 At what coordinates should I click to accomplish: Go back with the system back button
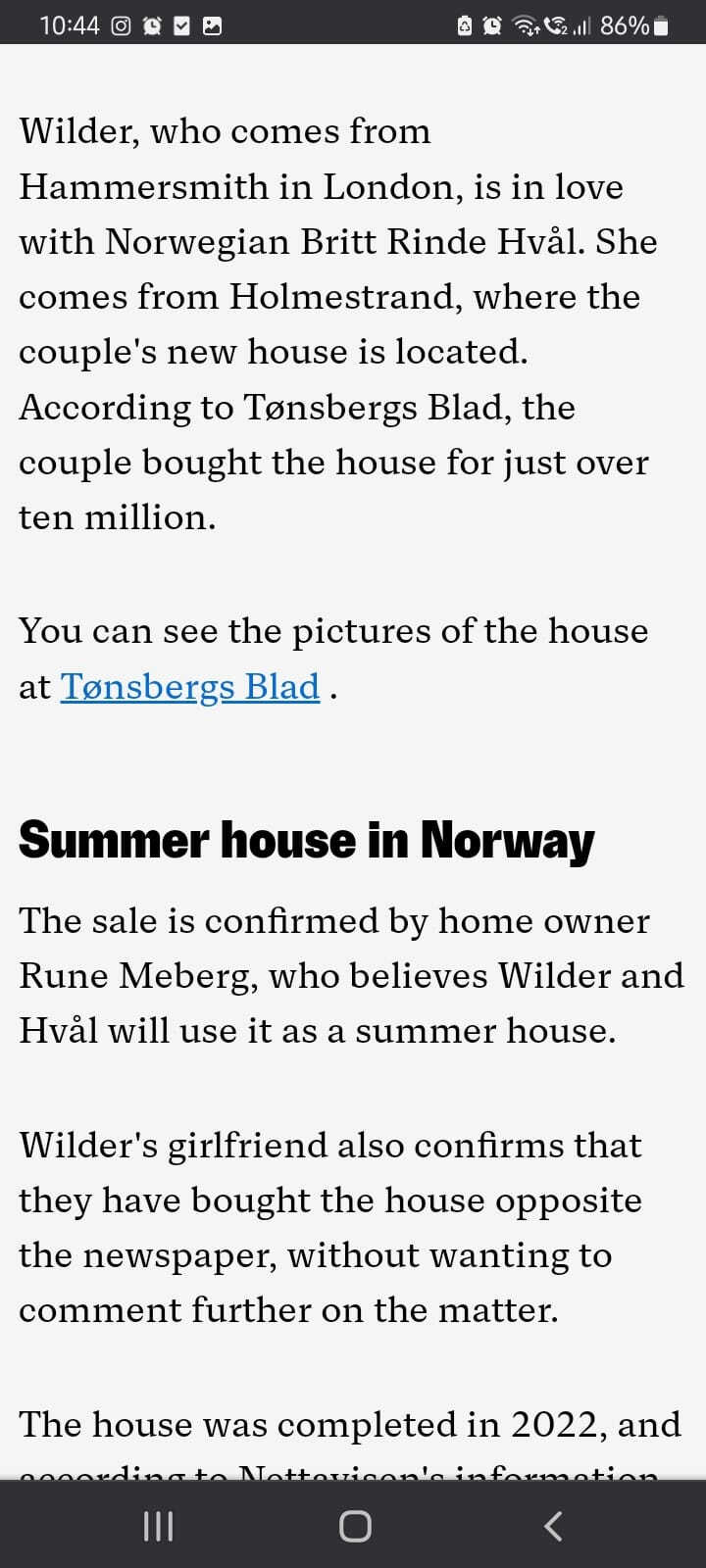[553, 1525]
